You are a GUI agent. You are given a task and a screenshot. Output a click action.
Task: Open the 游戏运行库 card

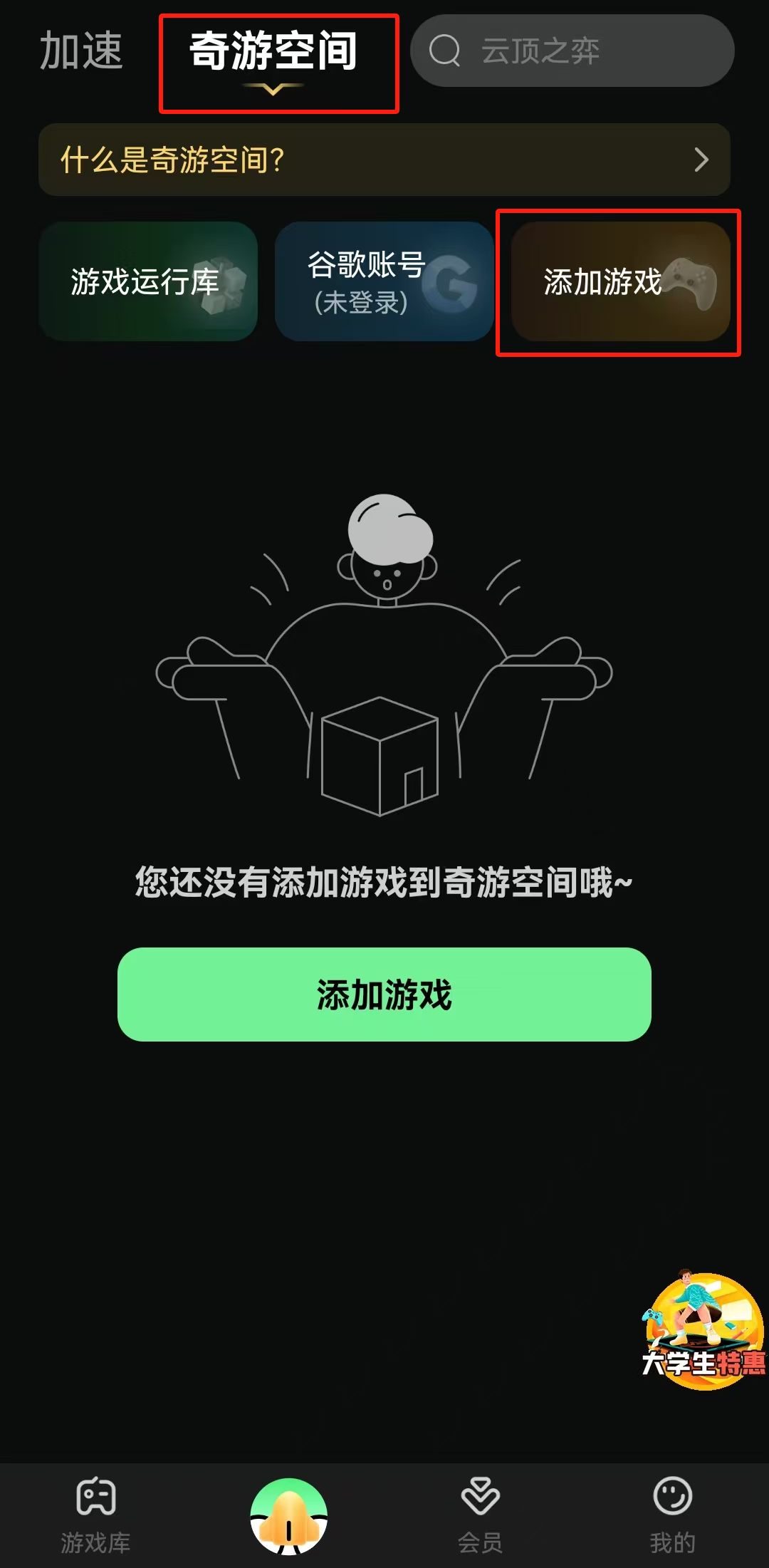tap(148, 281)
